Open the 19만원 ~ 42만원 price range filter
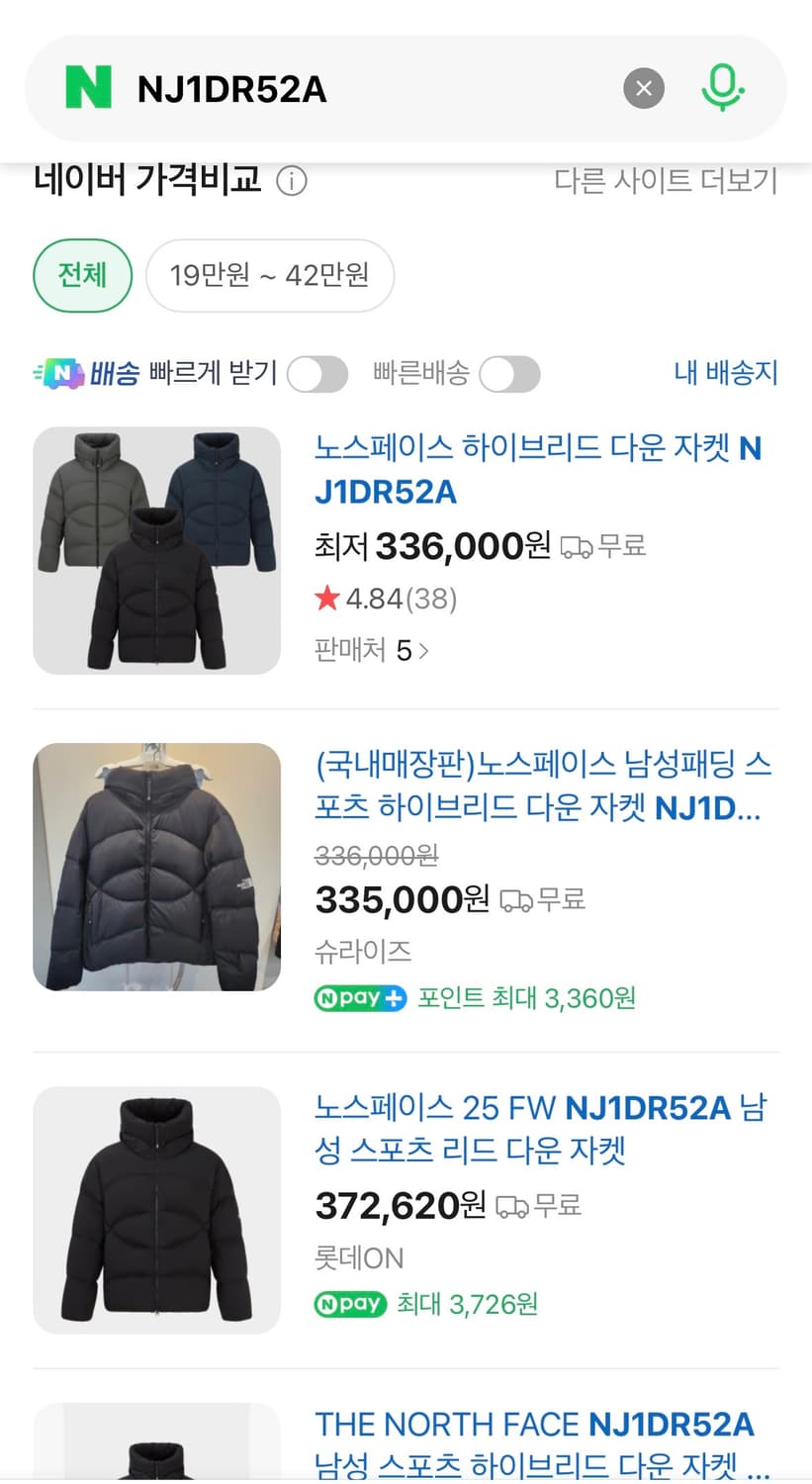The height and width of the screenshot is (1484, 812). 269,276
